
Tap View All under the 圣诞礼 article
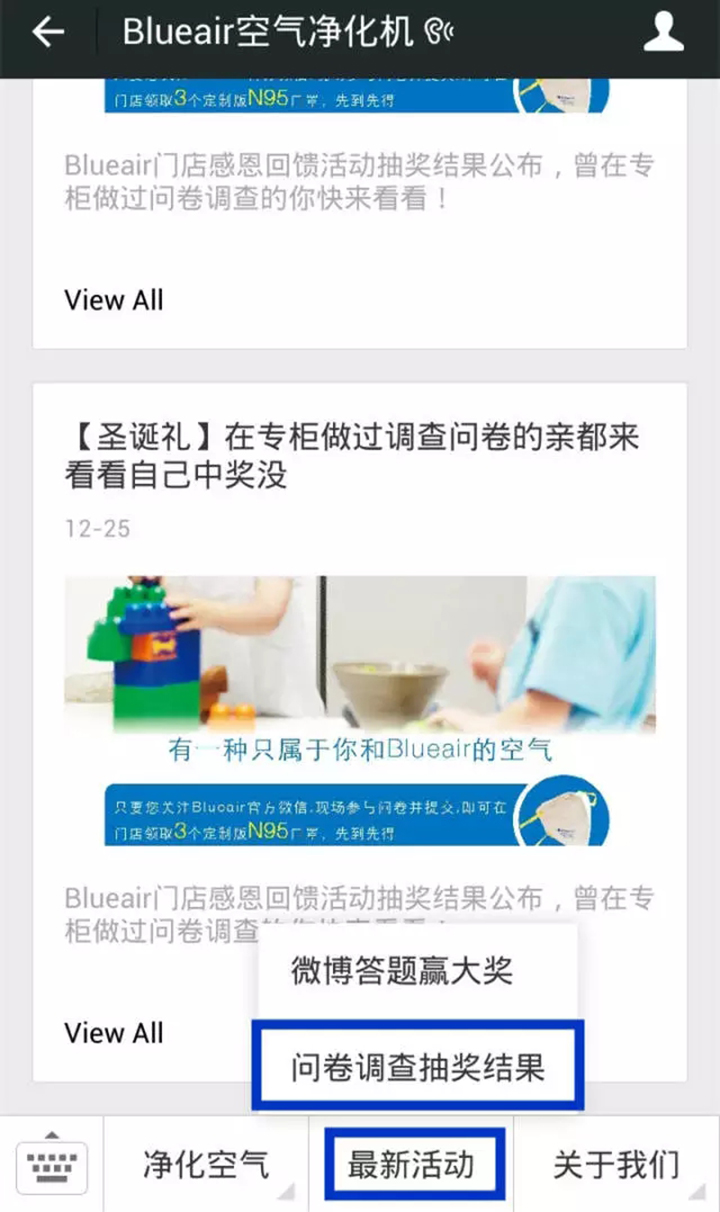pos(114,1033)
